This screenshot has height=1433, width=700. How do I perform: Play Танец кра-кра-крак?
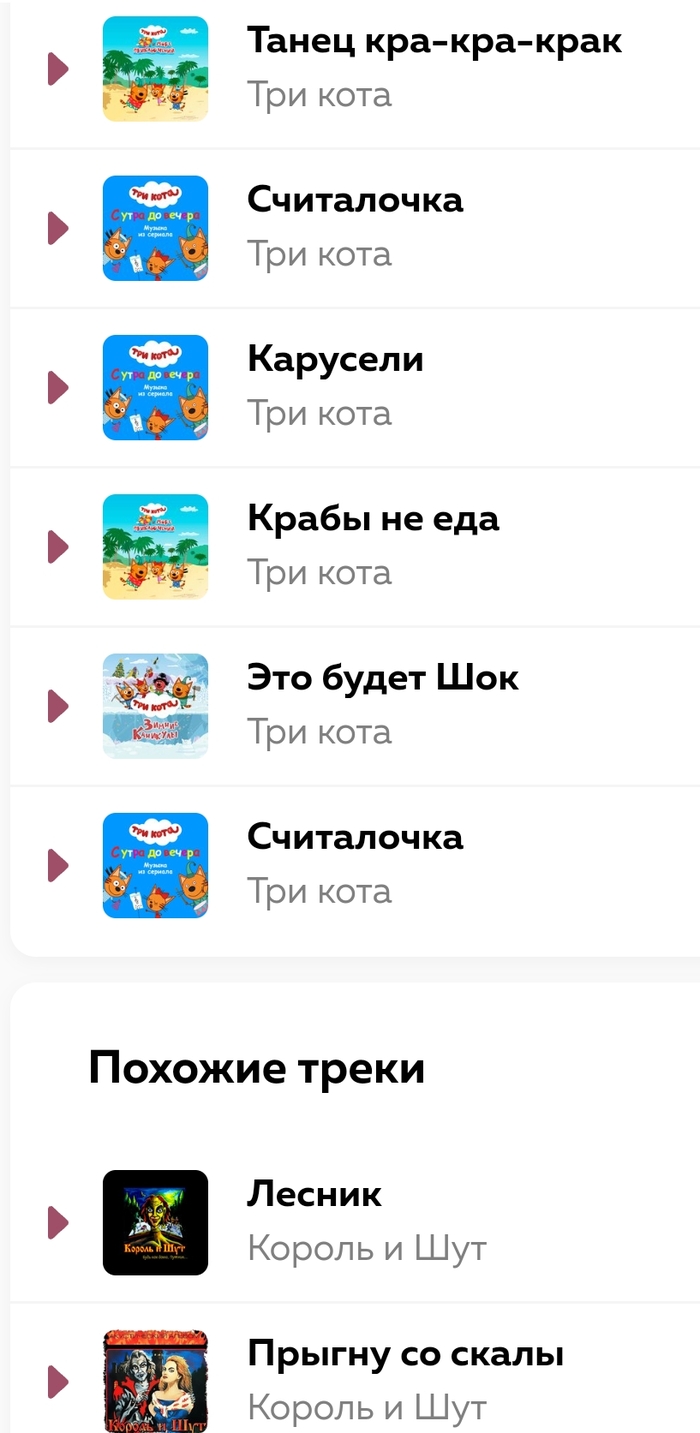(x=58, y=69)
